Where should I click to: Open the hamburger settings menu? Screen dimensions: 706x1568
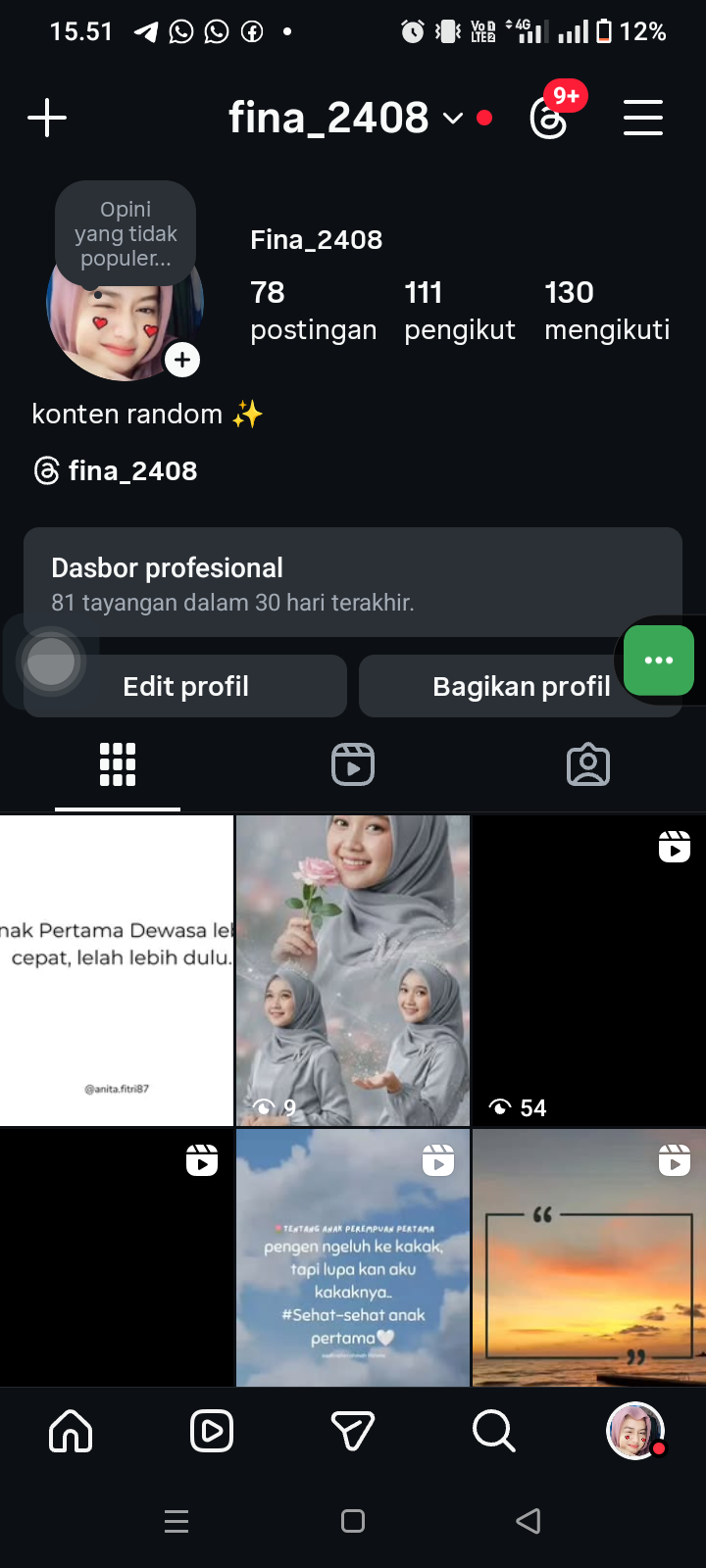pyautogui.click(x=643, y=119)
